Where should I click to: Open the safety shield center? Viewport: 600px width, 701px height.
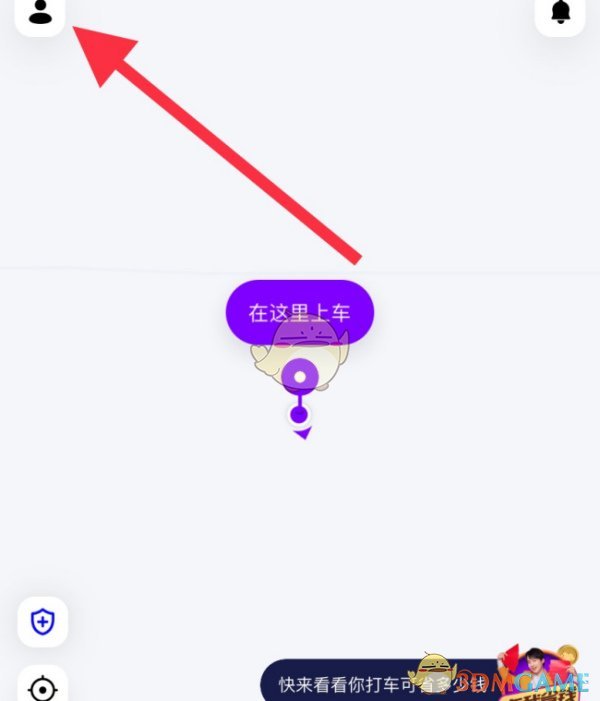[43, 622]
